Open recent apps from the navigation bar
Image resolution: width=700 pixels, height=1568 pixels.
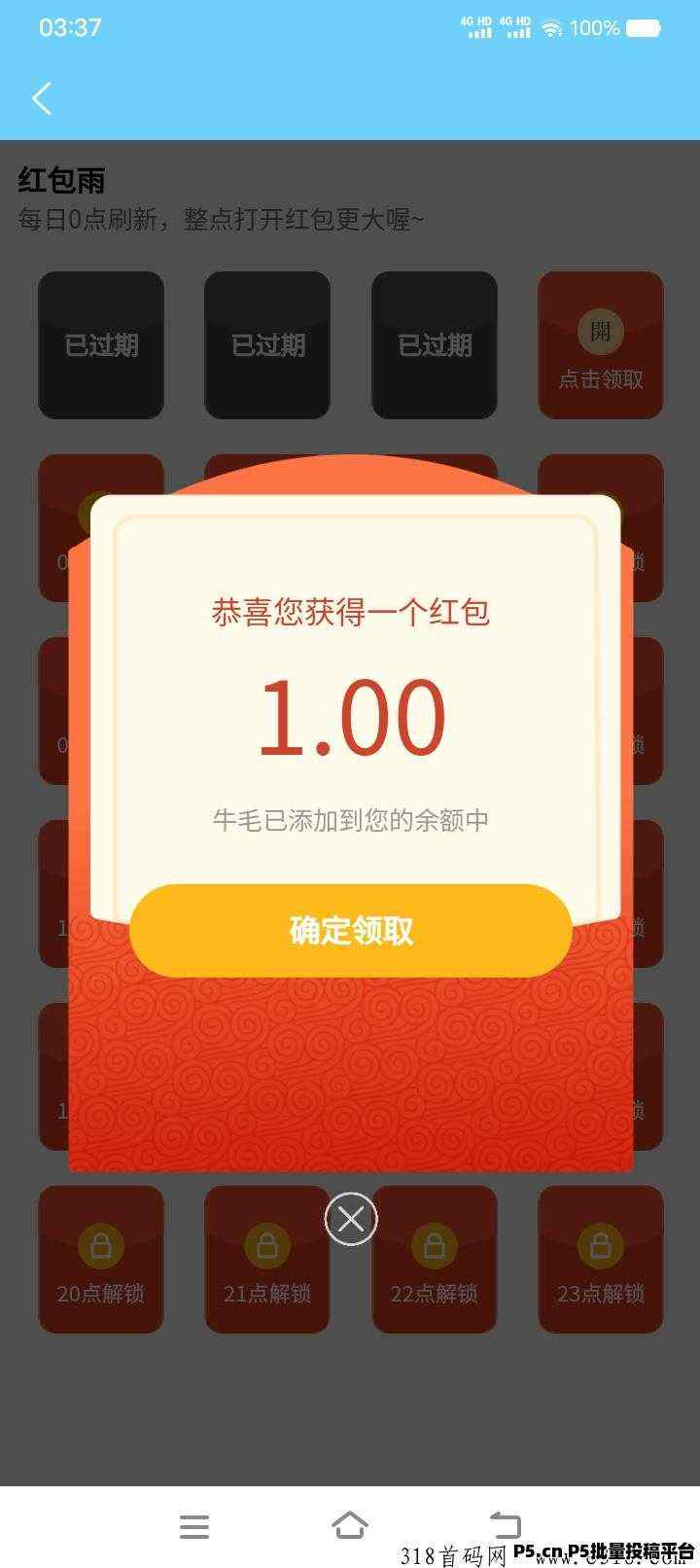tap(194, 1526)
